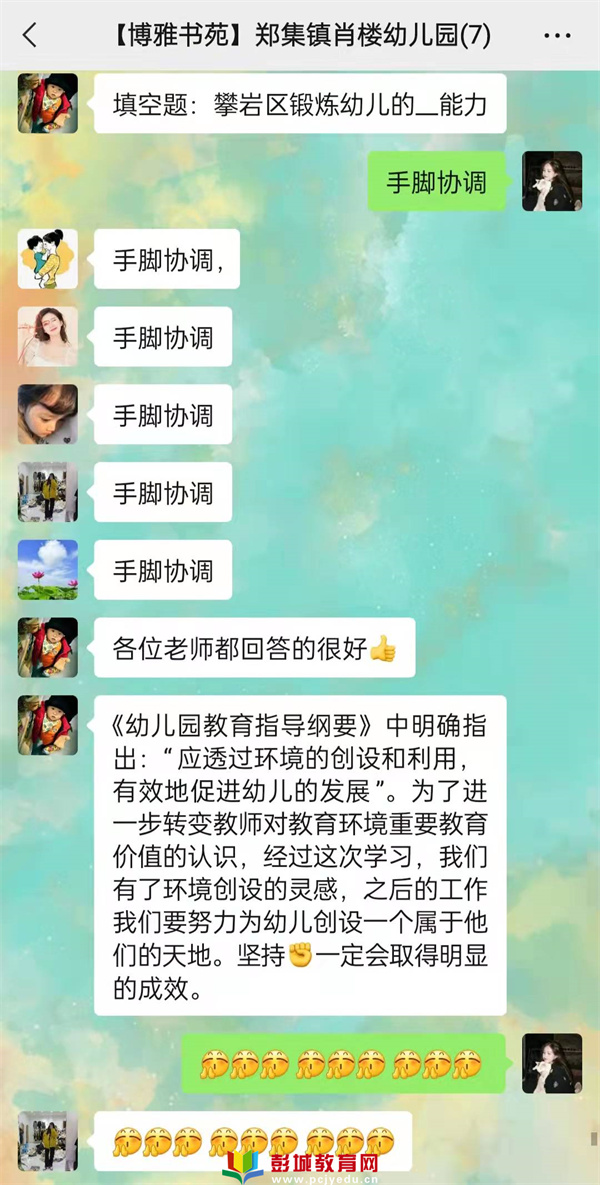Image resolution: width=600 pixels, height=1185 pixels.
Task: Tap yellow-coat avatar beside bottom emoji message
Action: [47, 1140]
